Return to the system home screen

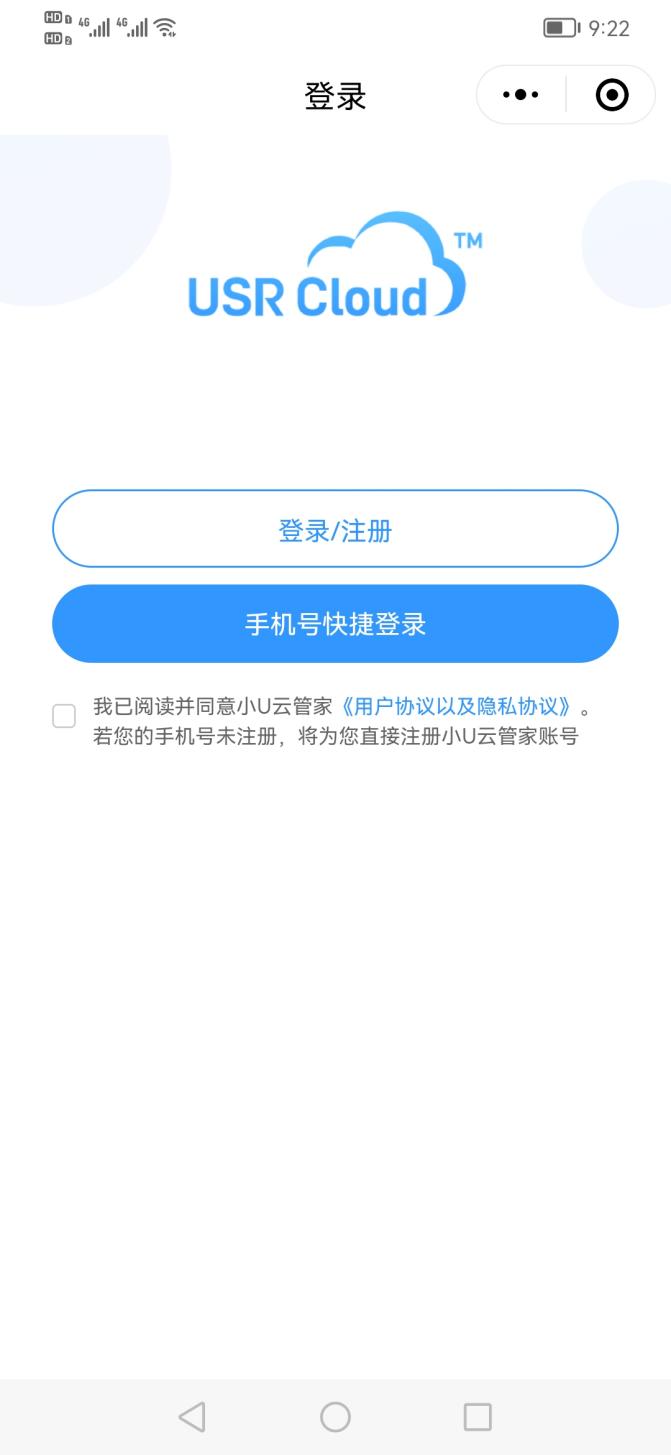click(335, 1416)
